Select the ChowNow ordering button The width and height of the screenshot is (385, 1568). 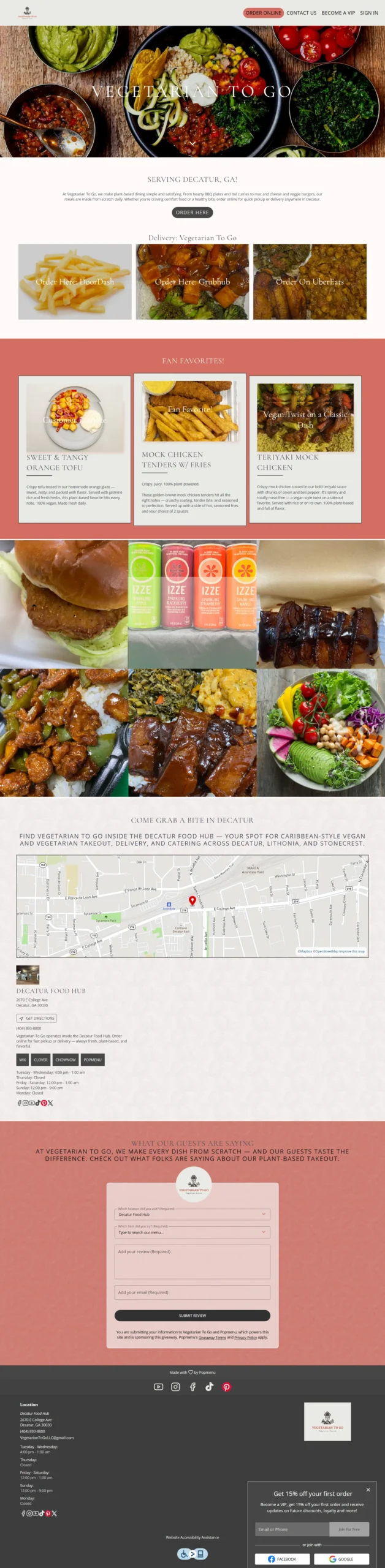[66, 1059]
